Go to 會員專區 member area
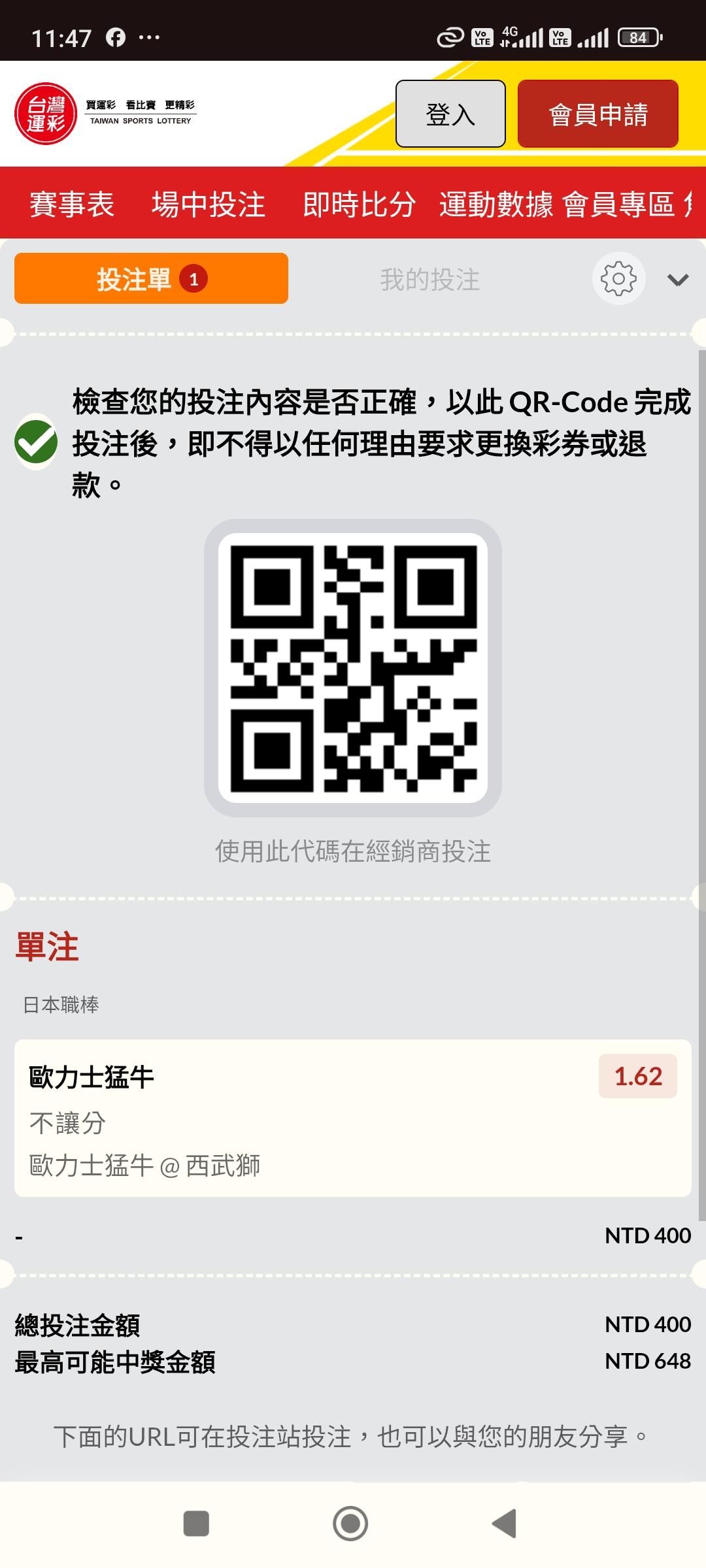The width and height of the screenshot is (706, 1568). [618, 204]
